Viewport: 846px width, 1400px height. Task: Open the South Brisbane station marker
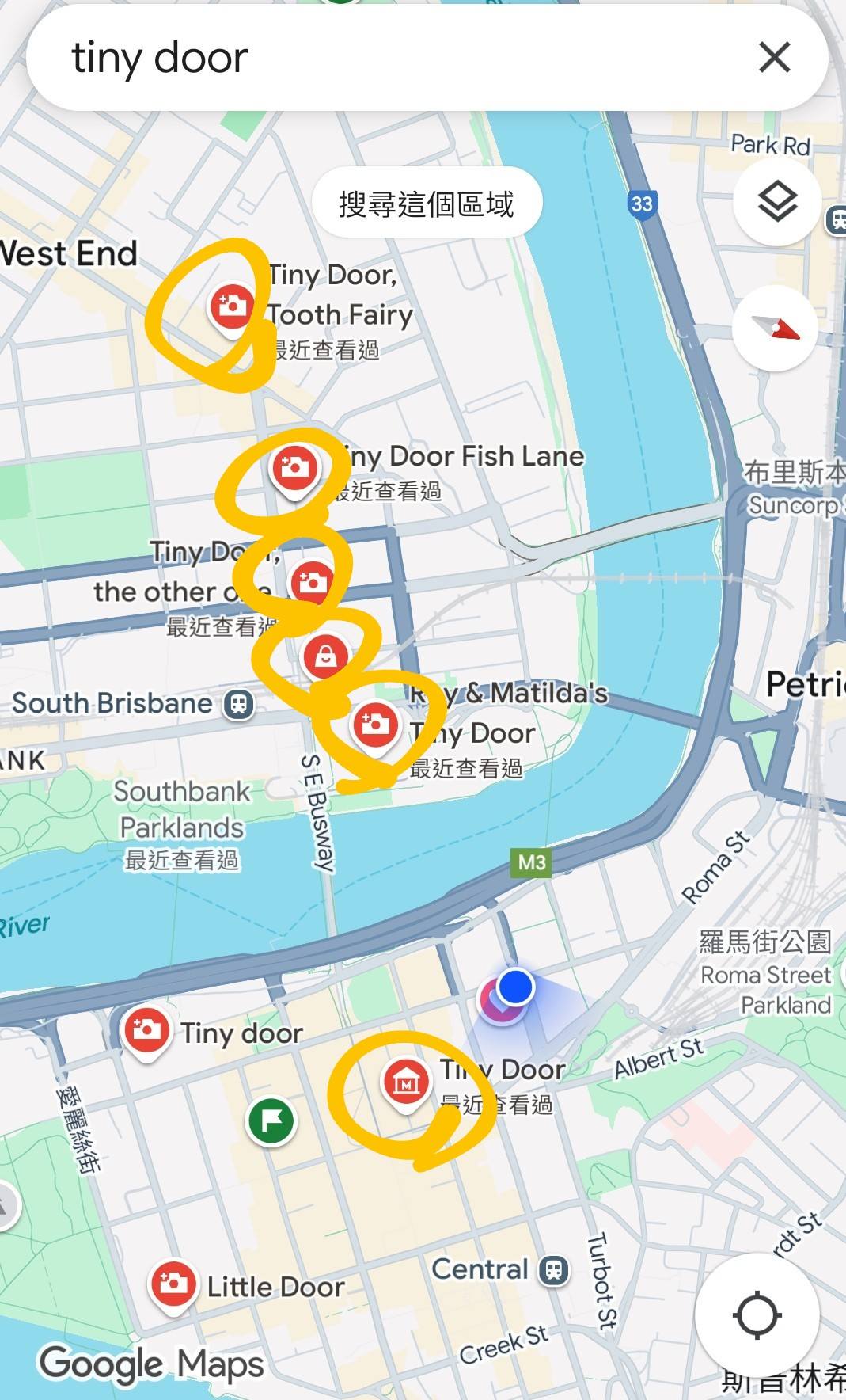coord(238,703)
